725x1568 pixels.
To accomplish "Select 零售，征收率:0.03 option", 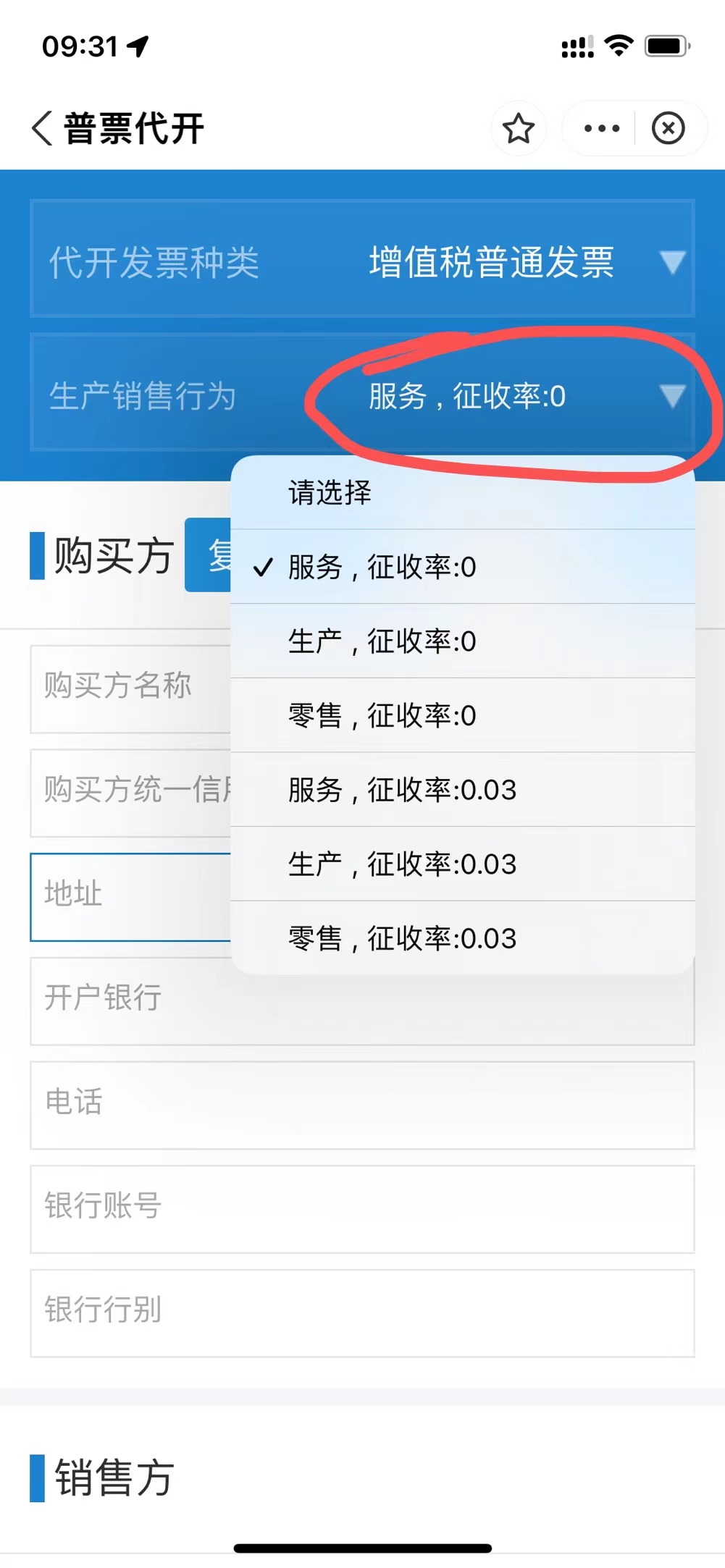I will [x=463, y=938].
